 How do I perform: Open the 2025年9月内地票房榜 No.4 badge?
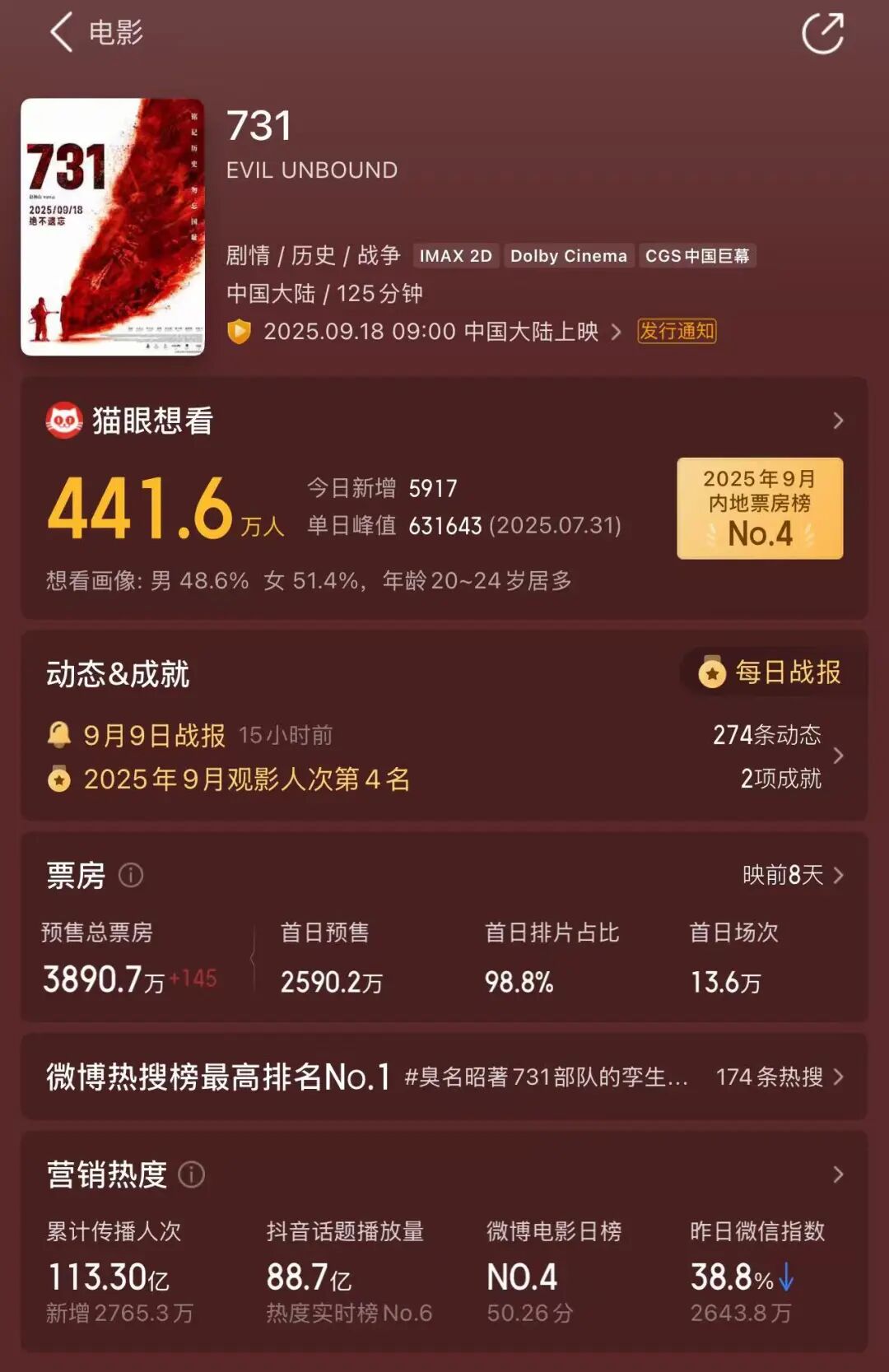759,509
